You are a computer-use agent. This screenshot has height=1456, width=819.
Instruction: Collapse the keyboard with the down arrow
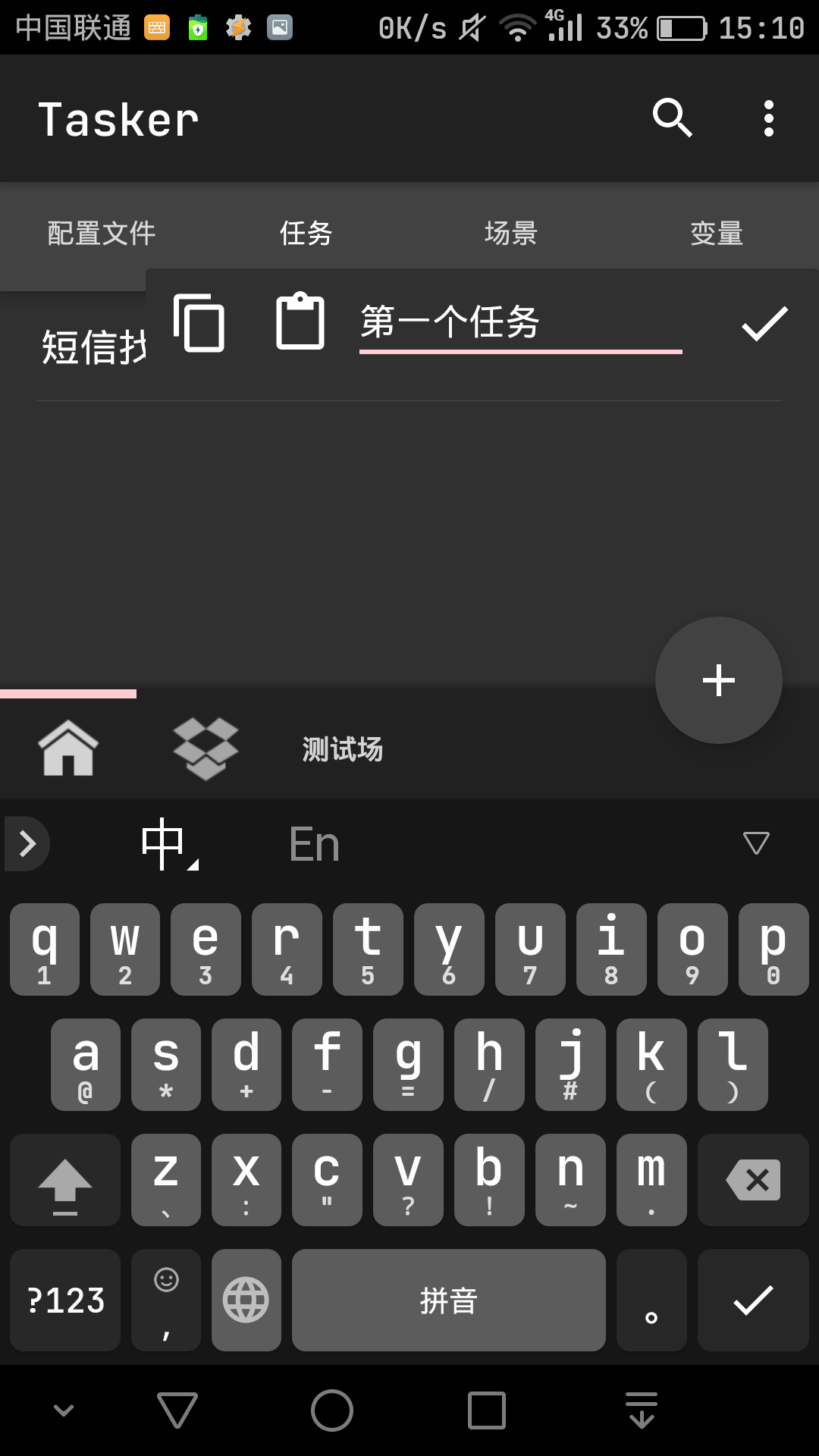[x=755, y=843]
